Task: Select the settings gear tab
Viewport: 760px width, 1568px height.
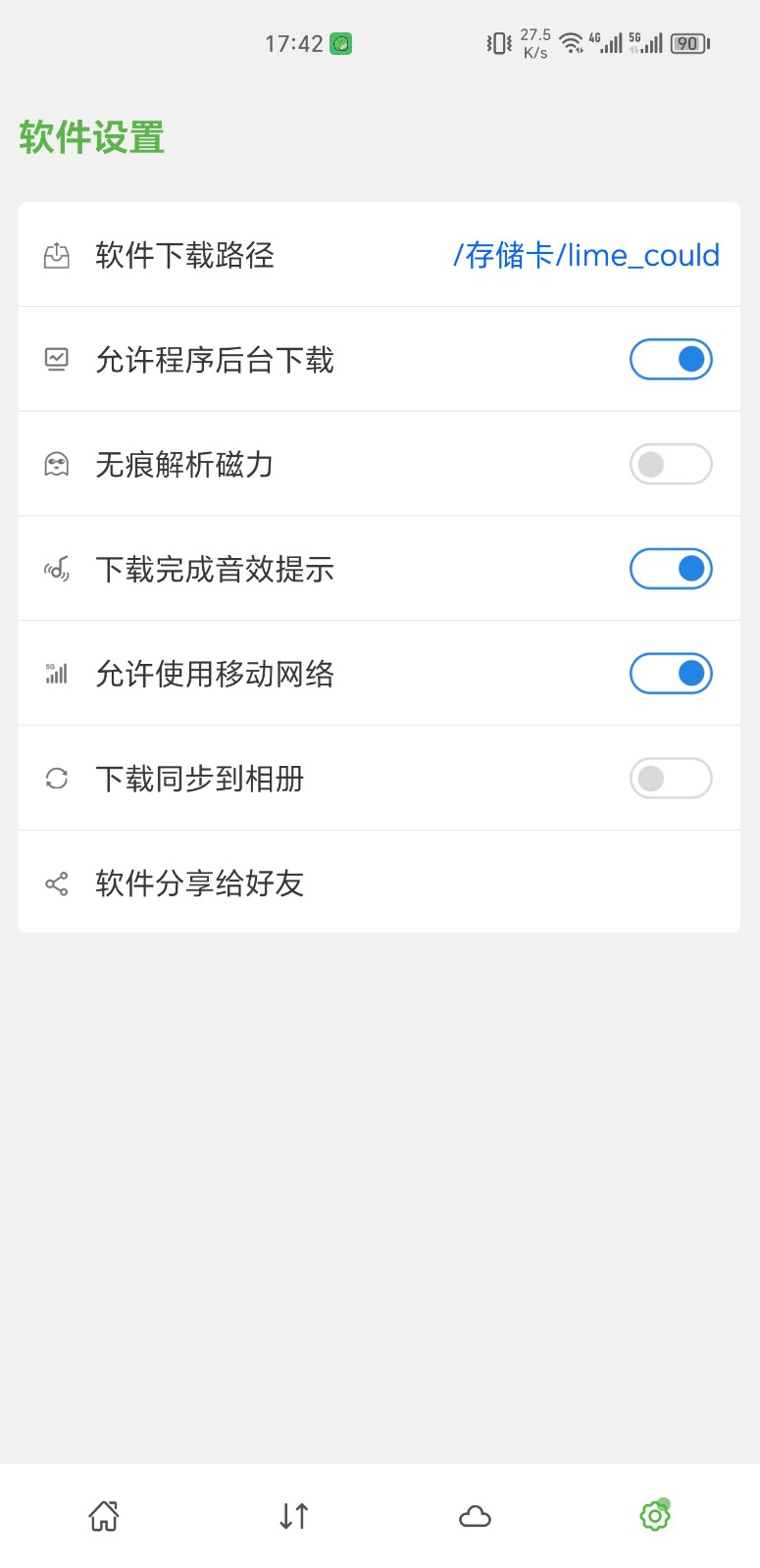Action: pyautogui.click(x=655, y=1516)
